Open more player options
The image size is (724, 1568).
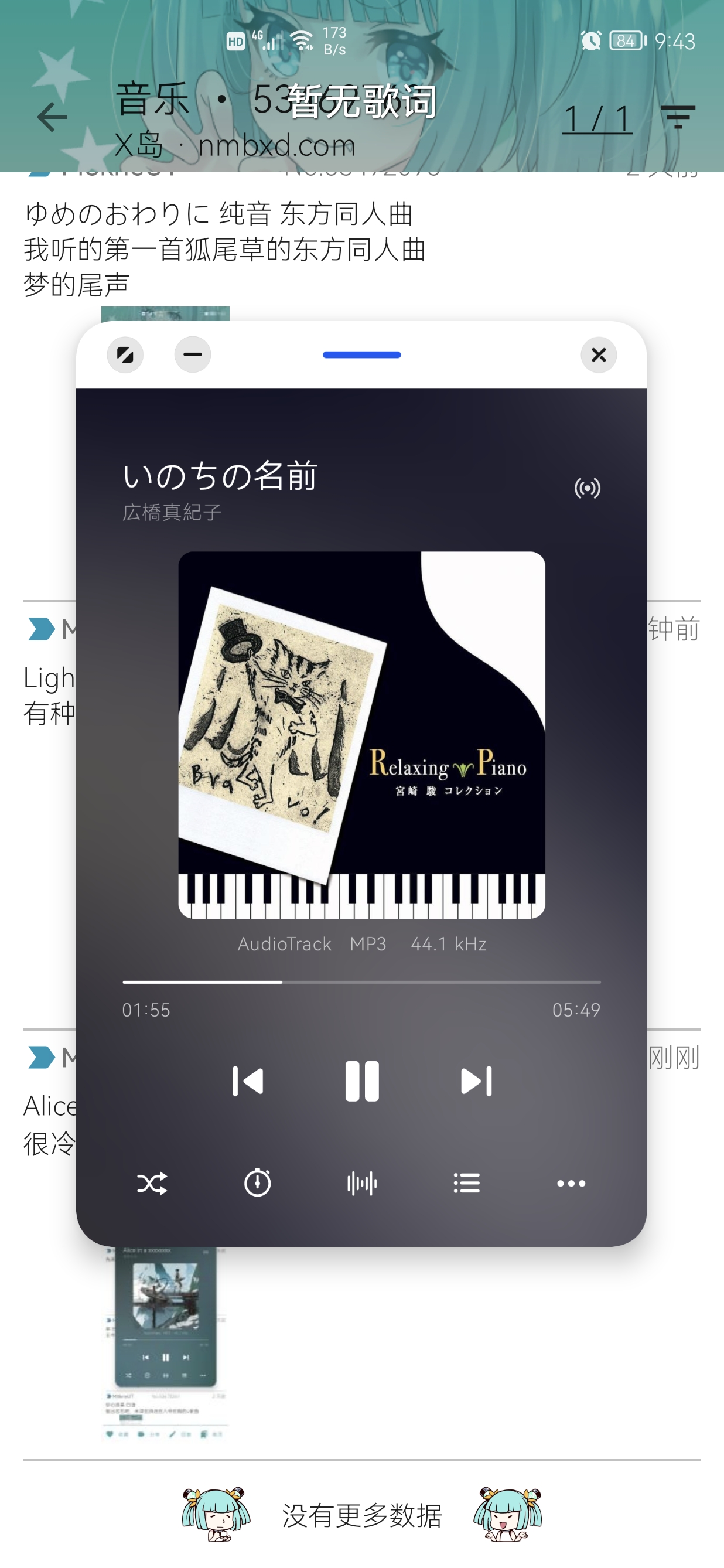(571, 1184)
